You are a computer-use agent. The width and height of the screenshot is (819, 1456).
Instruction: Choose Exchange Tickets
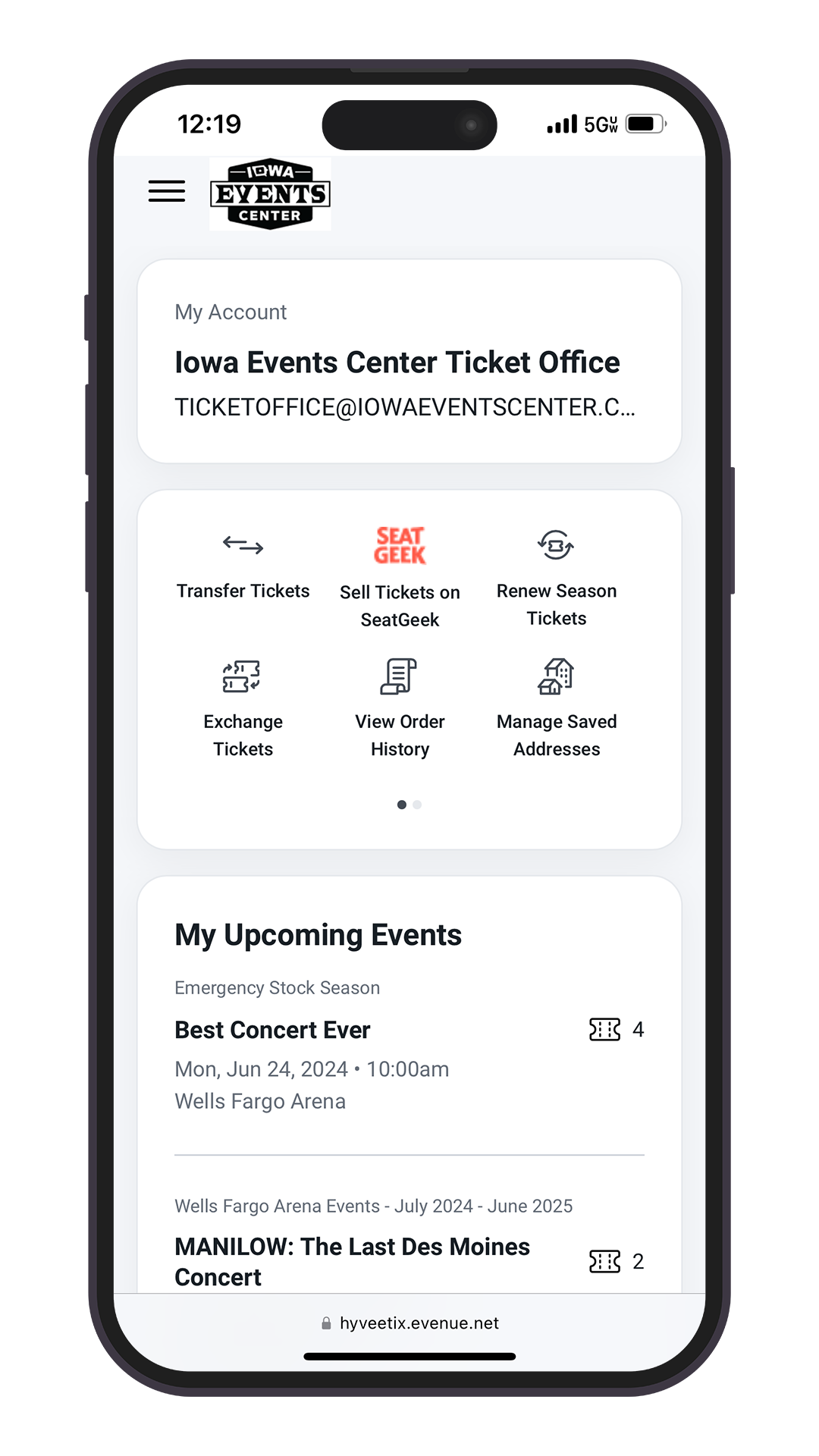pyautogui.click(x=243, y=707)
